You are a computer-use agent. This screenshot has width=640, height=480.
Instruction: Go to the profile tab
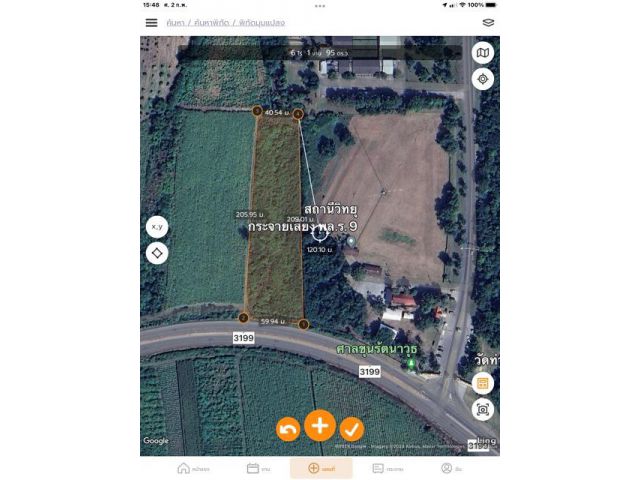click(451, 468)
